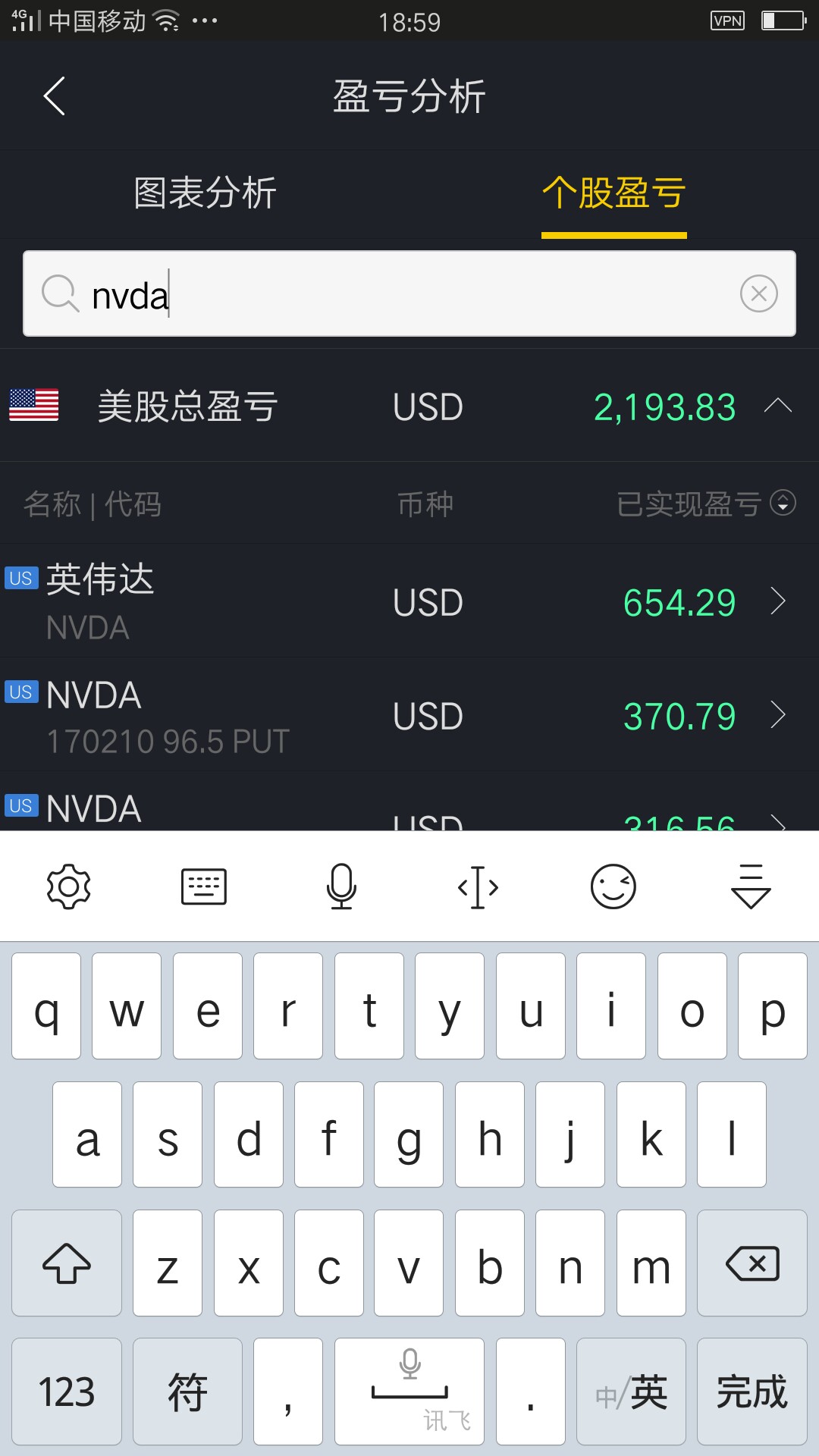Open NVDA 170210 96.5 PUT row
This screenshot has height=1456, width=819.
tap(409, 716)
